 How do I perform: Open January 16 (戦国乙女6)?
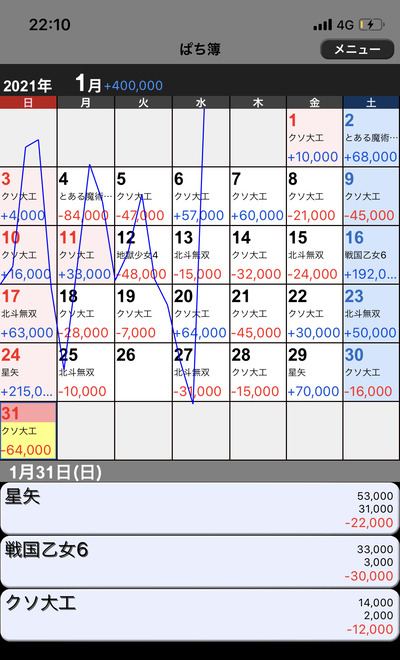click(x=371, y=255)
